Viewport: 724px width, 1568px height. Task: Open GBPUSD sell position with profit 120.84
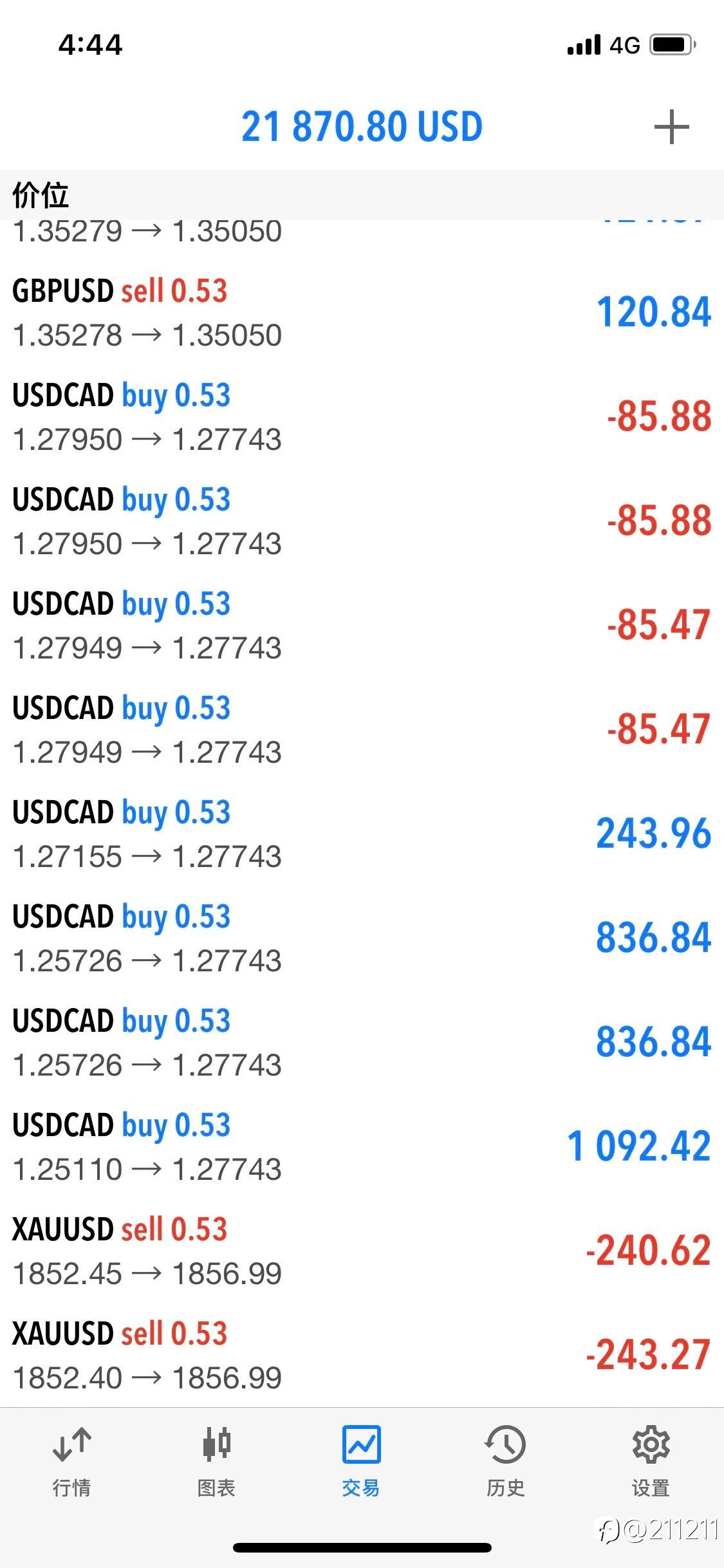[362, 312]
